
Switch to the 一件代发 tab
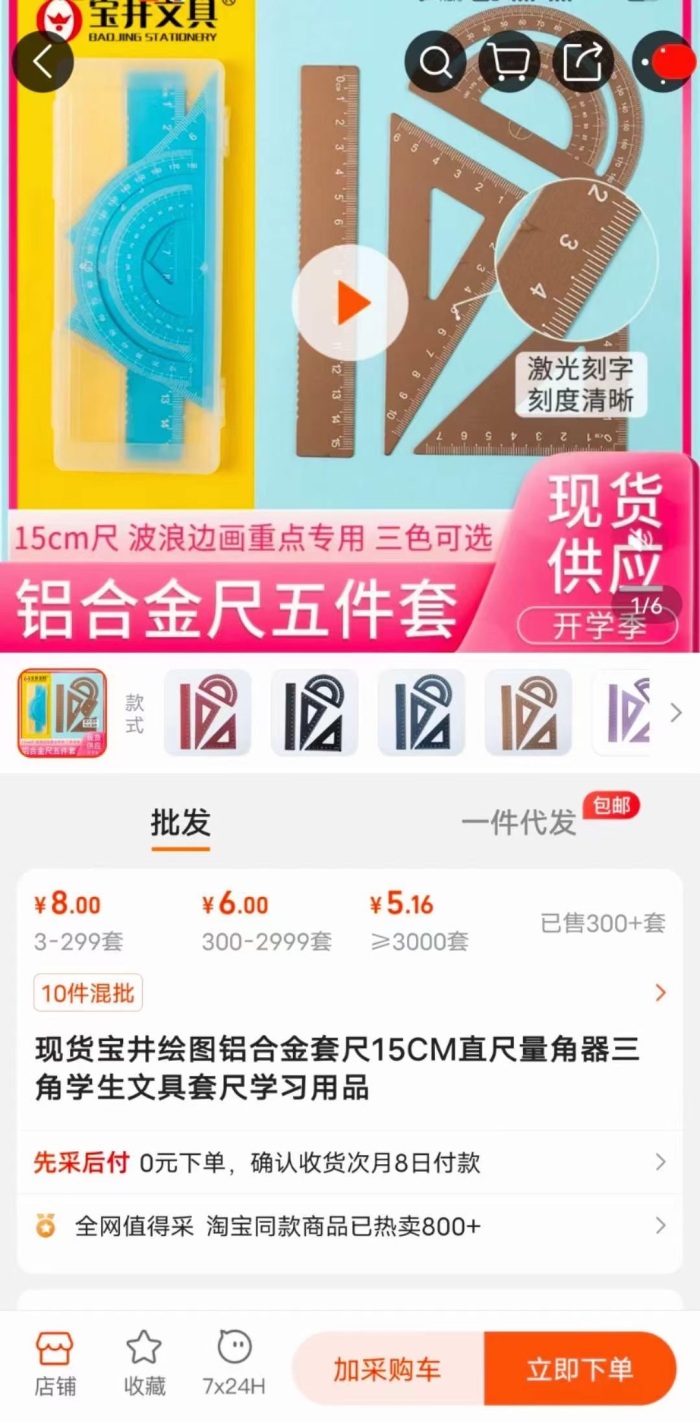pos(519,823)
